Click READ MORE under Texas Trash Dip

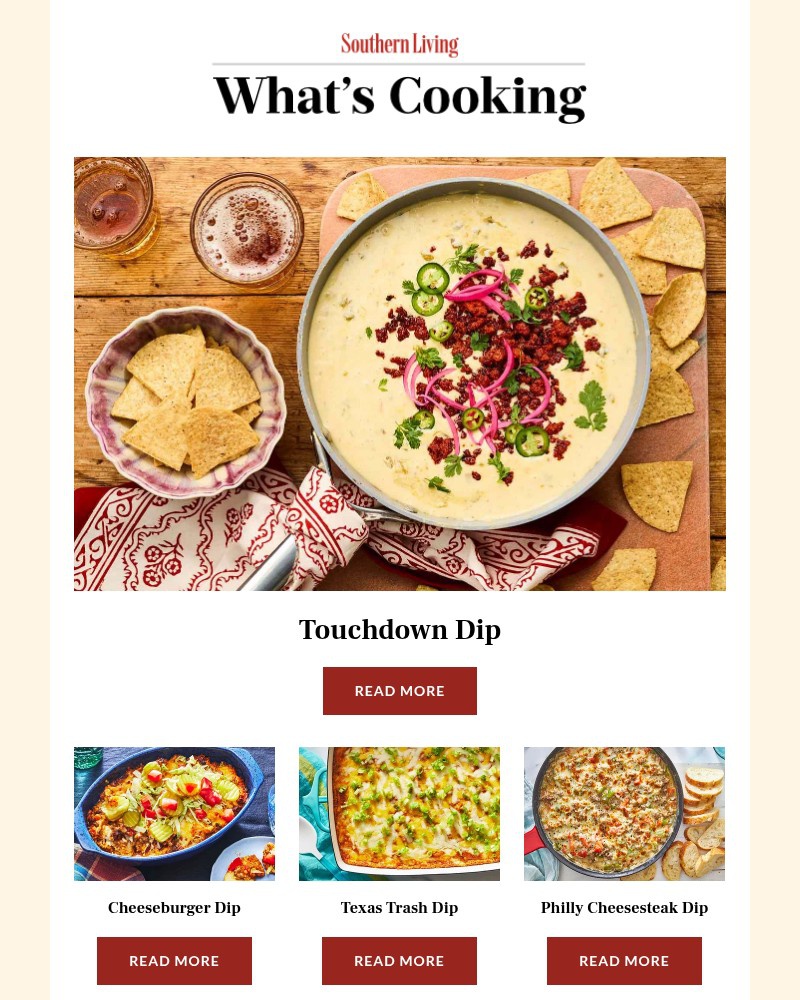pos(399,961)
